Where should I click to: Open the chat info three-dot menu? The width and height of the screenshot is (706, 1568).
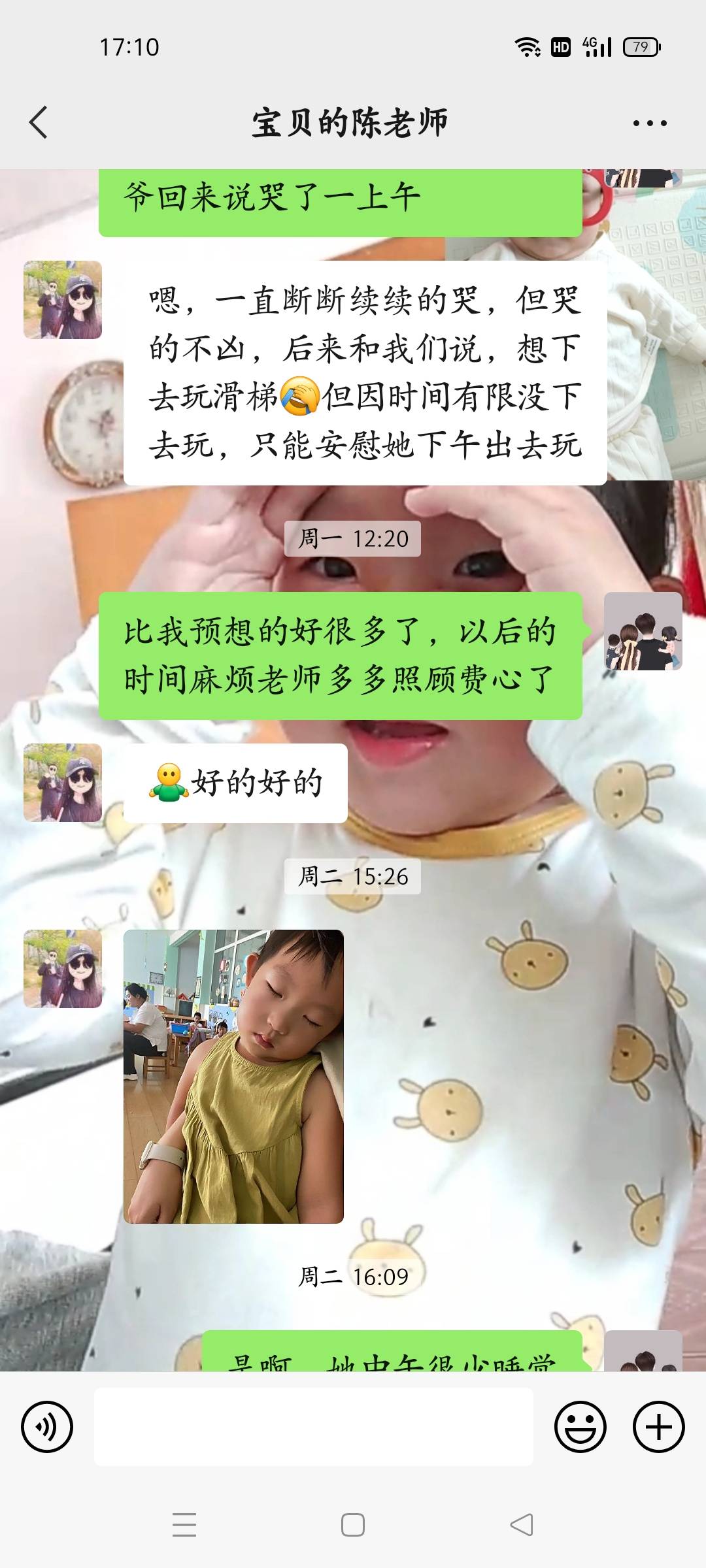(x=650, y=123)
